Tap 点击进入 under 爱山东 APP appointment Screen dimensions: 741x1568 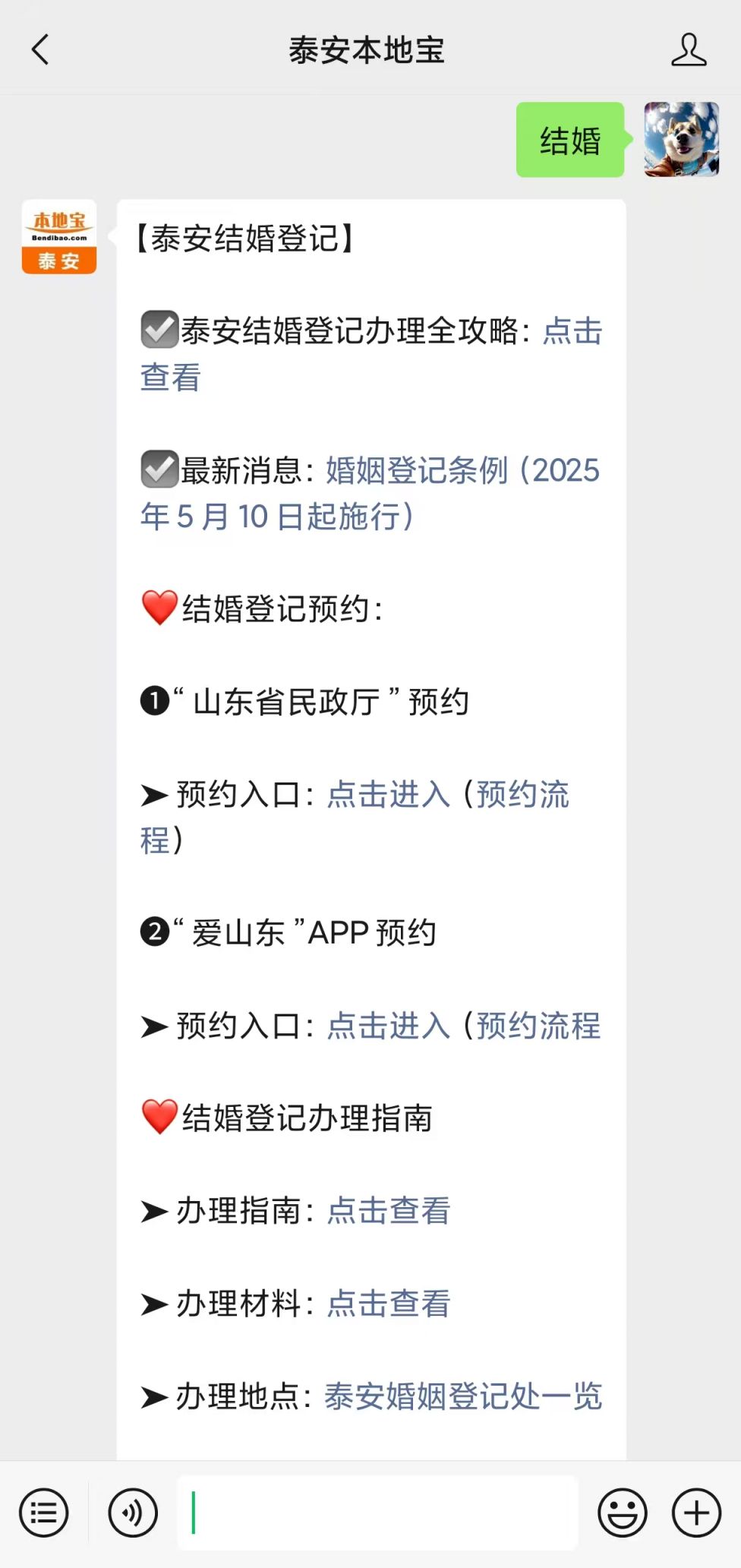(389, 1026)
